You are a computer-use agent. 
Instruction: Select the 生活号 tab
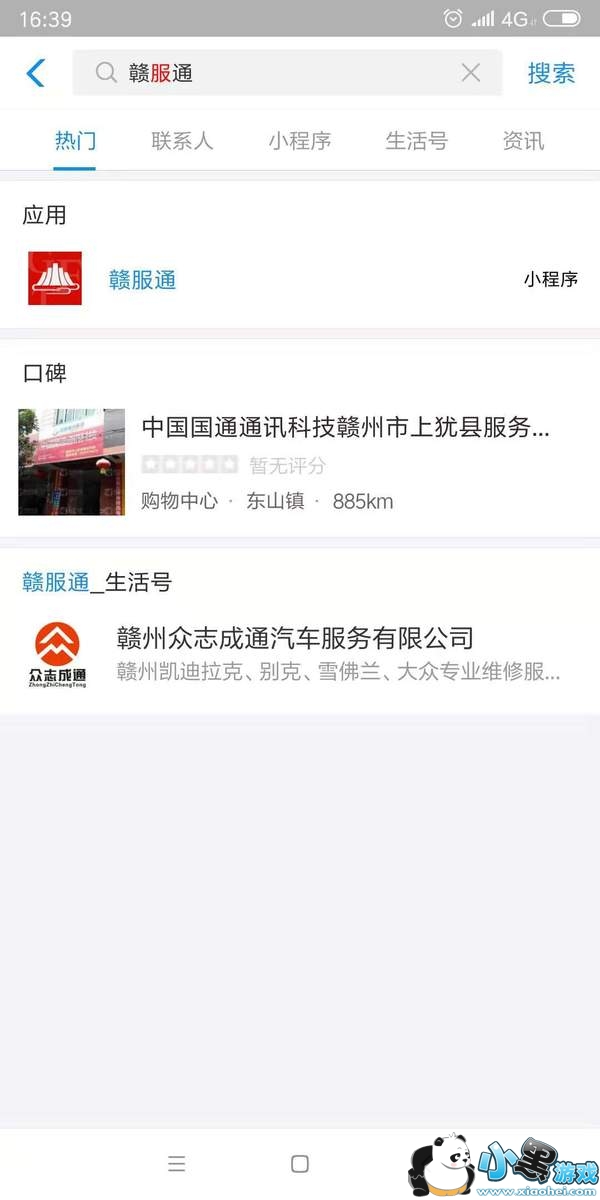click(x=416, y=141)
